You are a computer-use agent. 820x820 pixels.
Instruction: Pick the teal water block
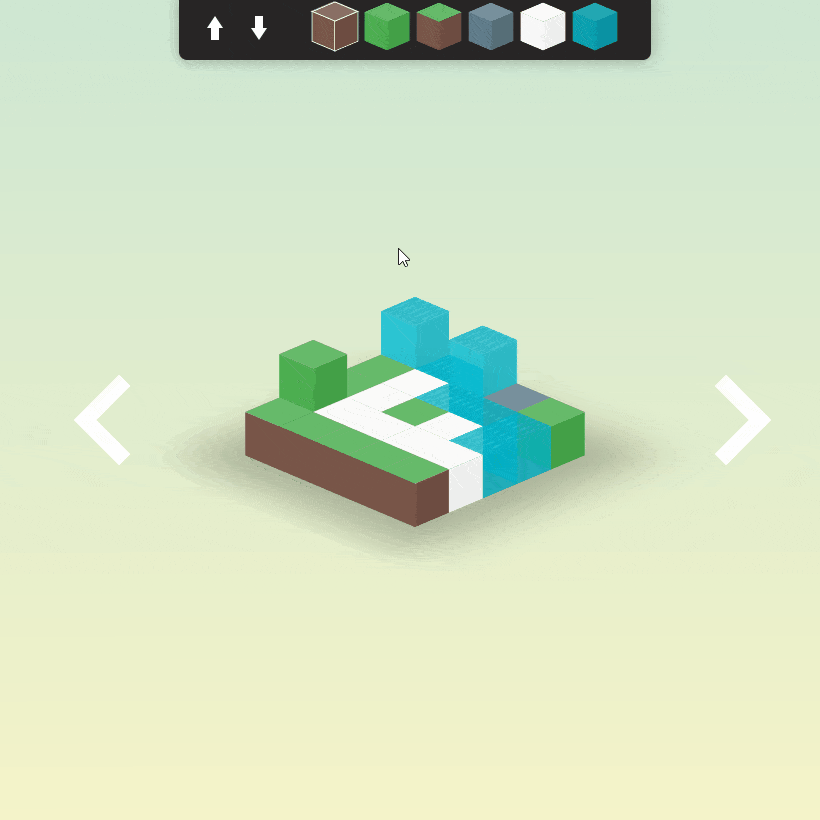point(595,27)
